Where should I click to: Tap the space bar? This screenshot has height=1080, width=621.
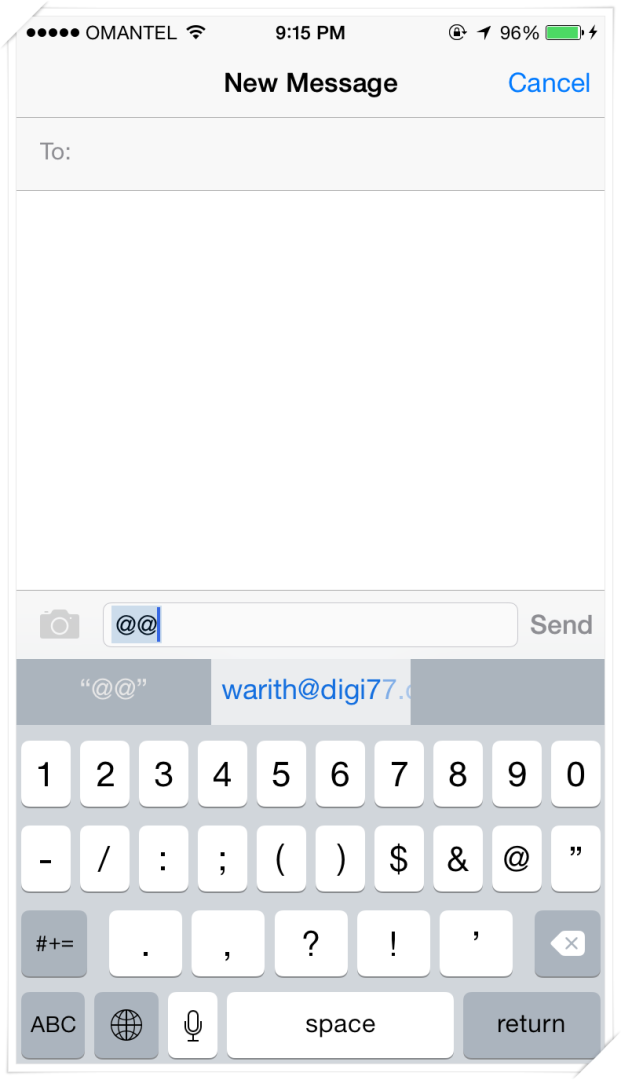[x=340, y=1025]
